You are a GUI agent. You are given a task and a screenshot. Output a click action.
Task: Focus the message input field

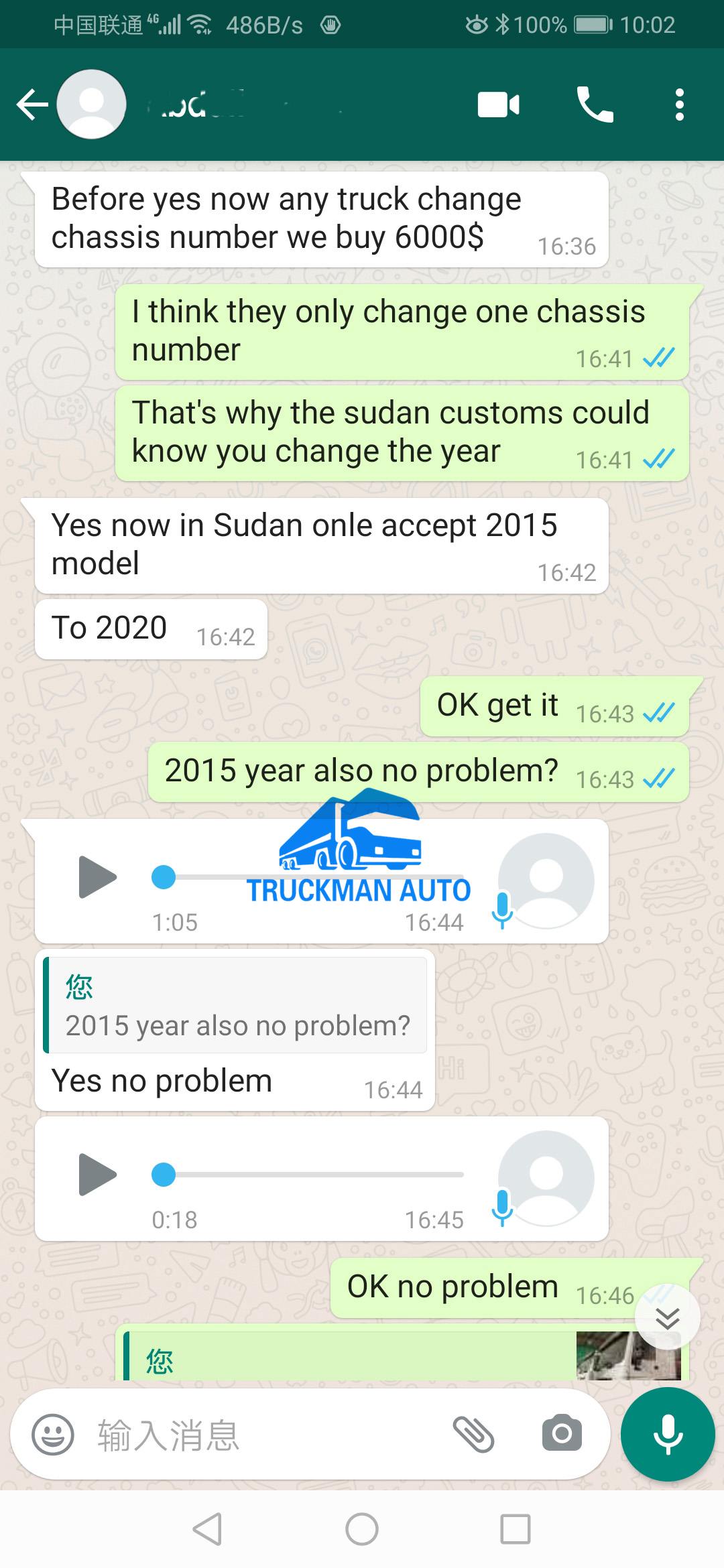pos(268,1435)
